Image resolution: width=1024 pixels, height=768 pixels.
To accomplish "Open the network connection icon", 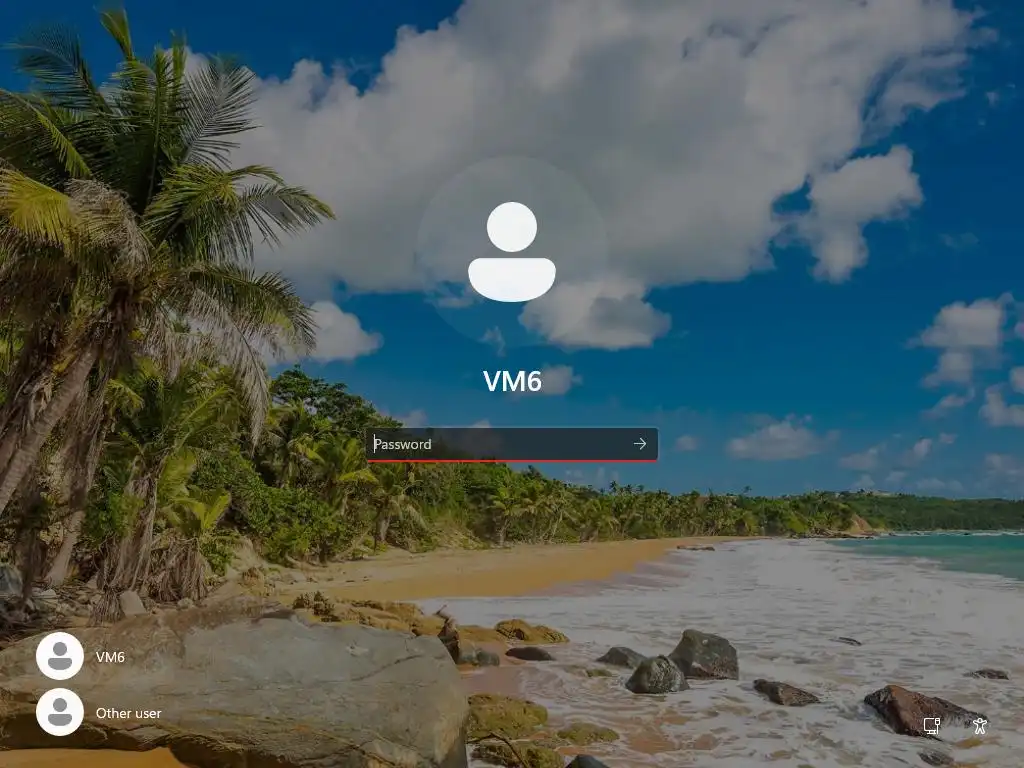I will click(x=932, y=726).
